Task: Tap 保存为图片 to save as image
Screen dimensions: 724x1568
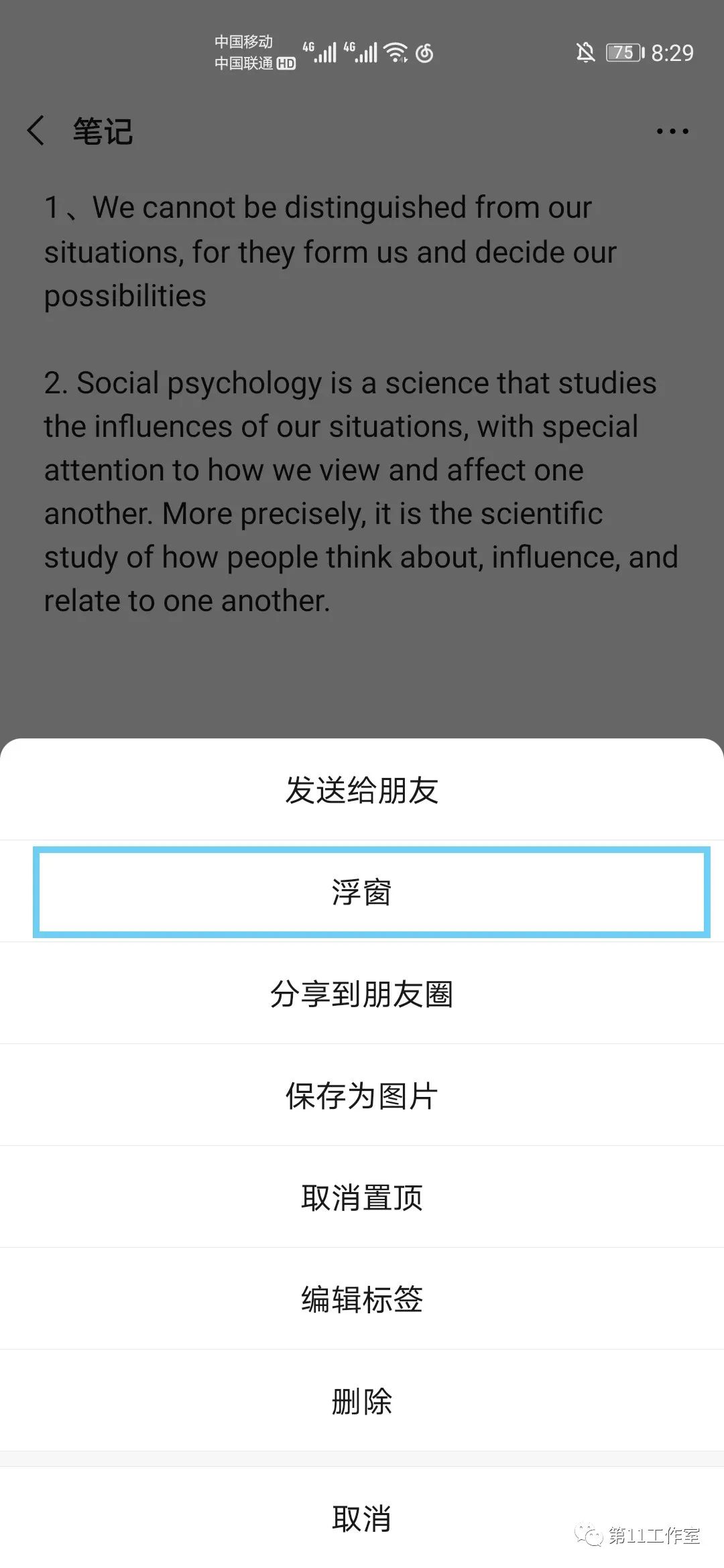Action: click(x=362, y=1096)
